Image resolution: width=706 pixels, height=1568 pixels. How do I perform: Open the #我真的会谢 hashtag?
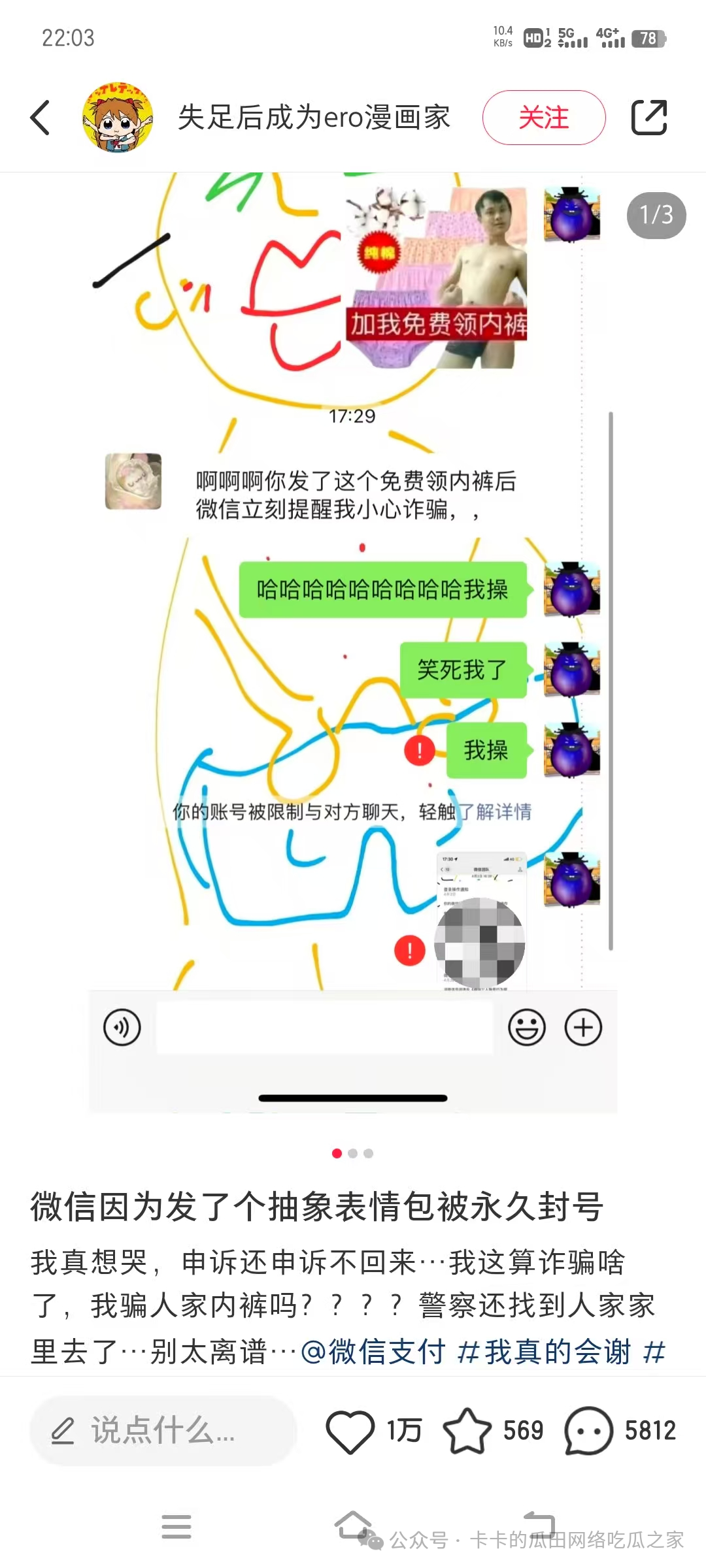click(544, 1351)
